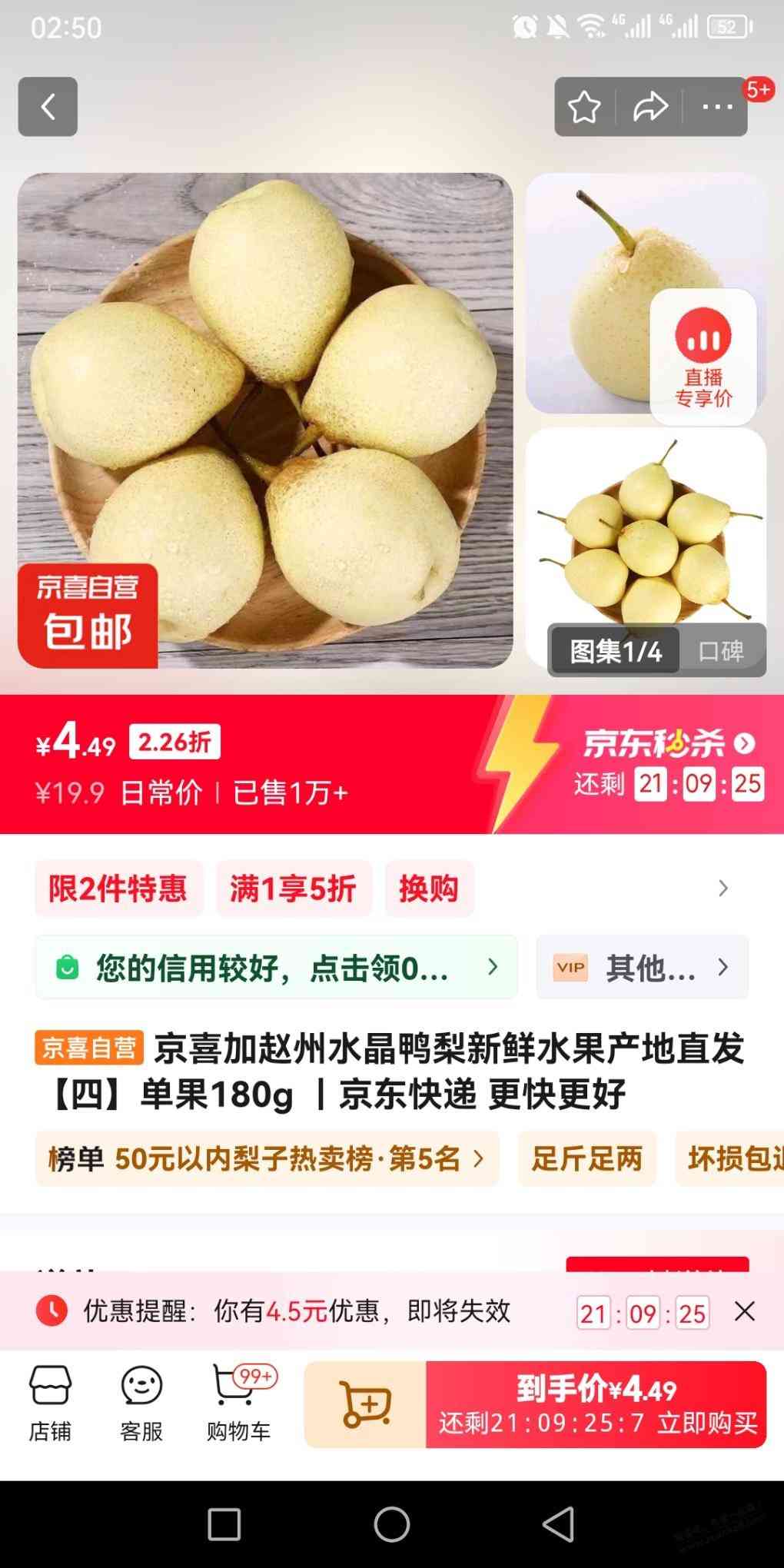Open the 直播专享价 live stream badge
Image resolution: width=784 pixels, height=1568 pixels.
pyautogui.click(x=703, y=357)
